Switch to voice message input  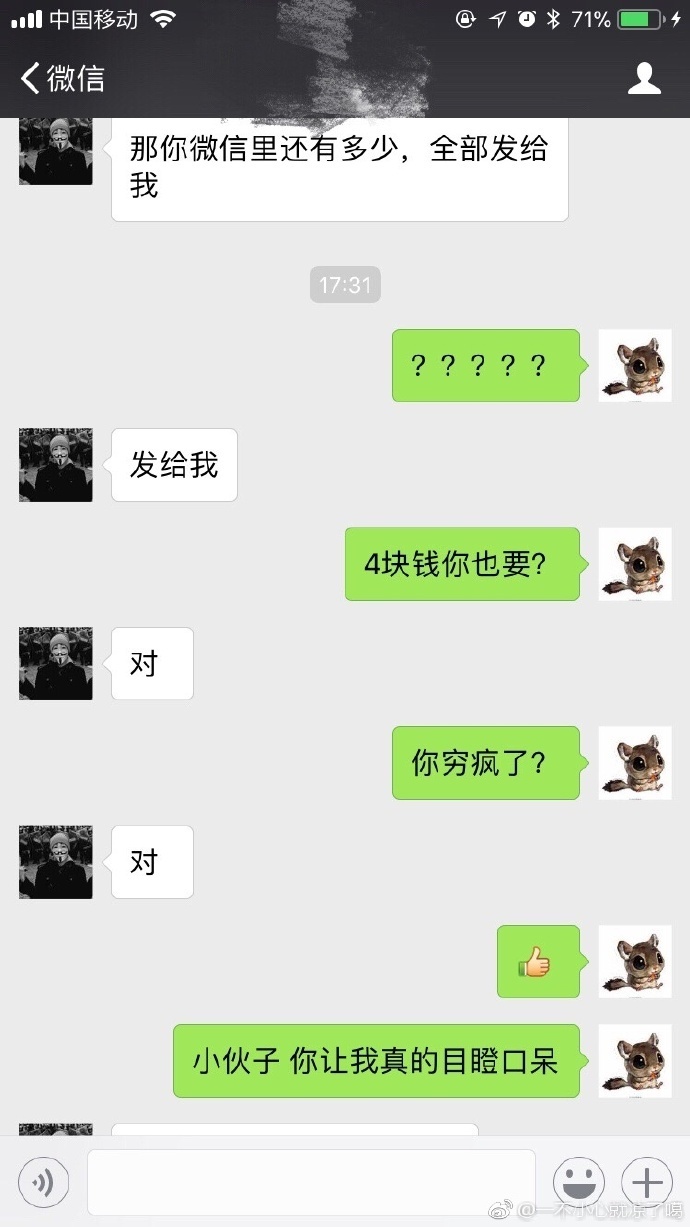click(43, 1184)
